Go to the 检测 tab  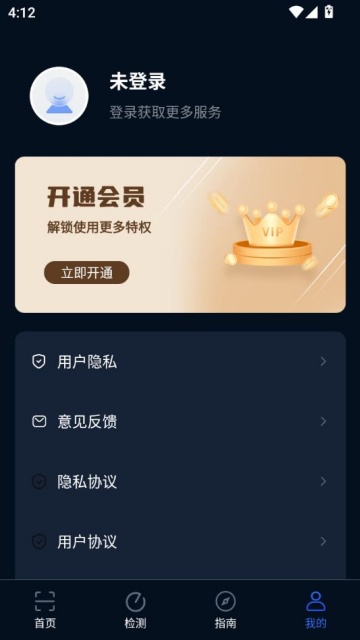pyautogui.click(x=135, y=610)
